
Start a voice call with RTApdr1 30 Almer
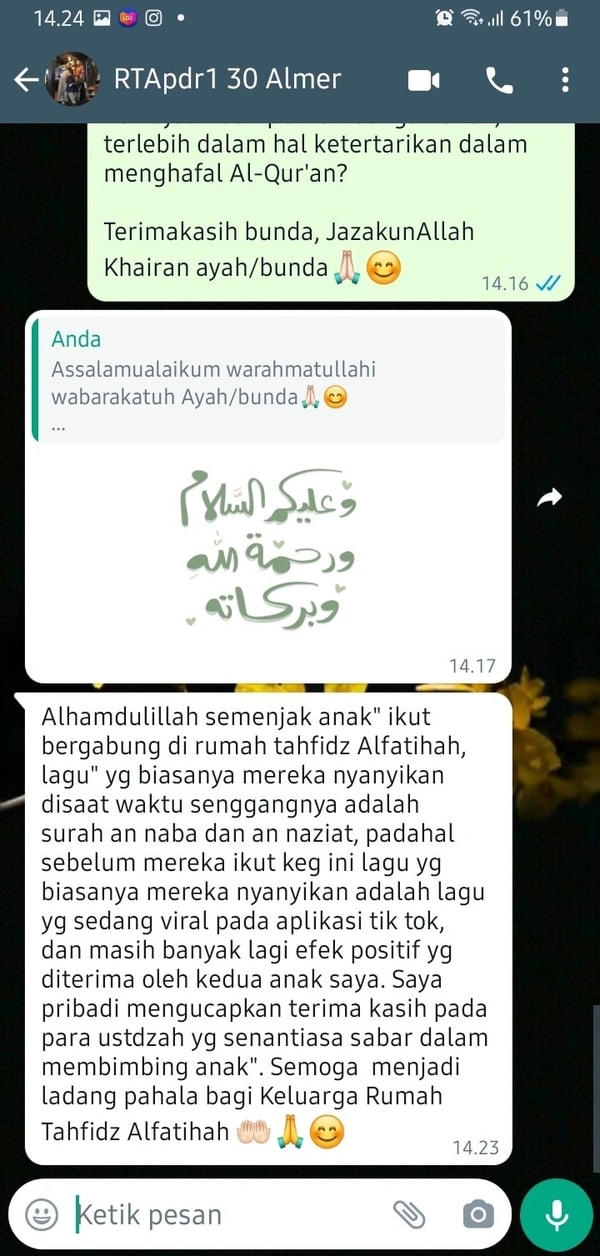pos(499,80)
